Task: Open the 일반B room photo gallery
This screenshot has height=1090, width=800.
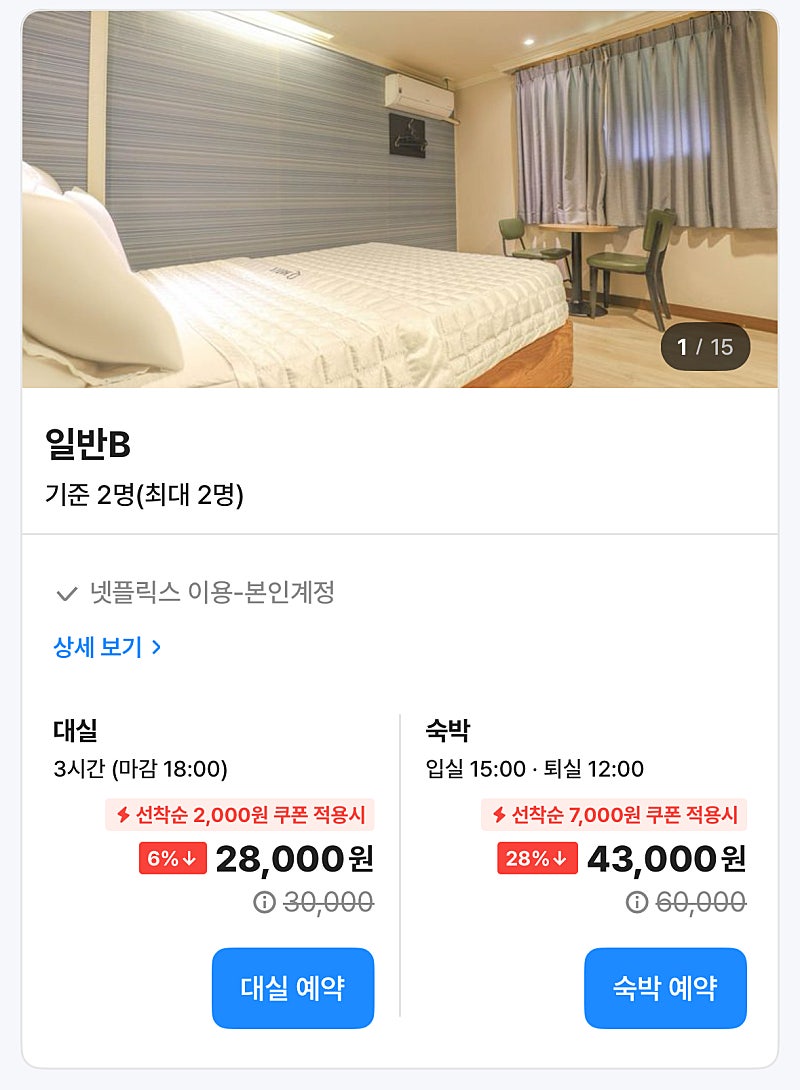Action: point(400,200)
